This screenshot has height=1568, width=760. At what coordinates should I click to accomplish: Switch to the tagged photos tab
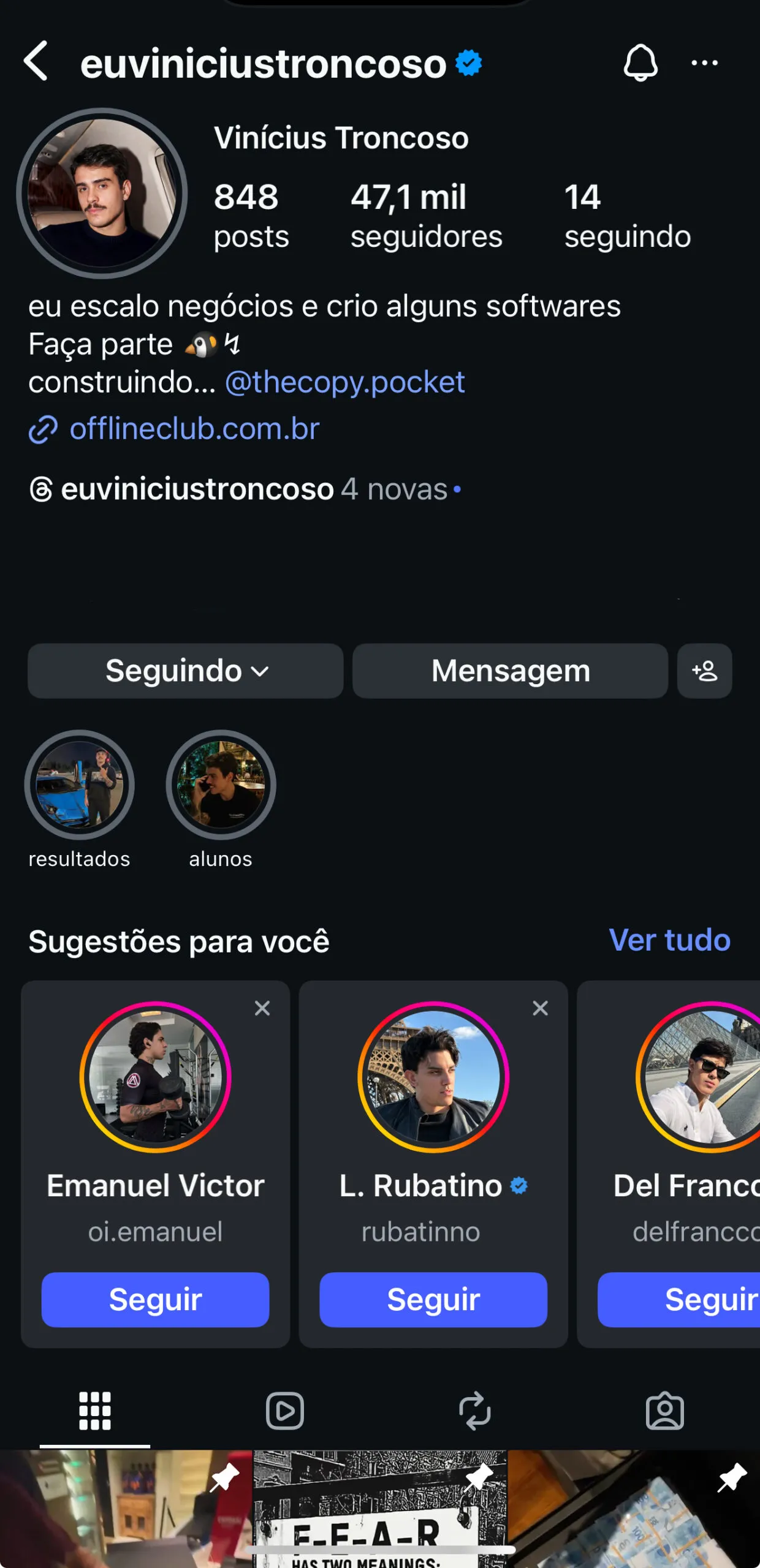664,1411
